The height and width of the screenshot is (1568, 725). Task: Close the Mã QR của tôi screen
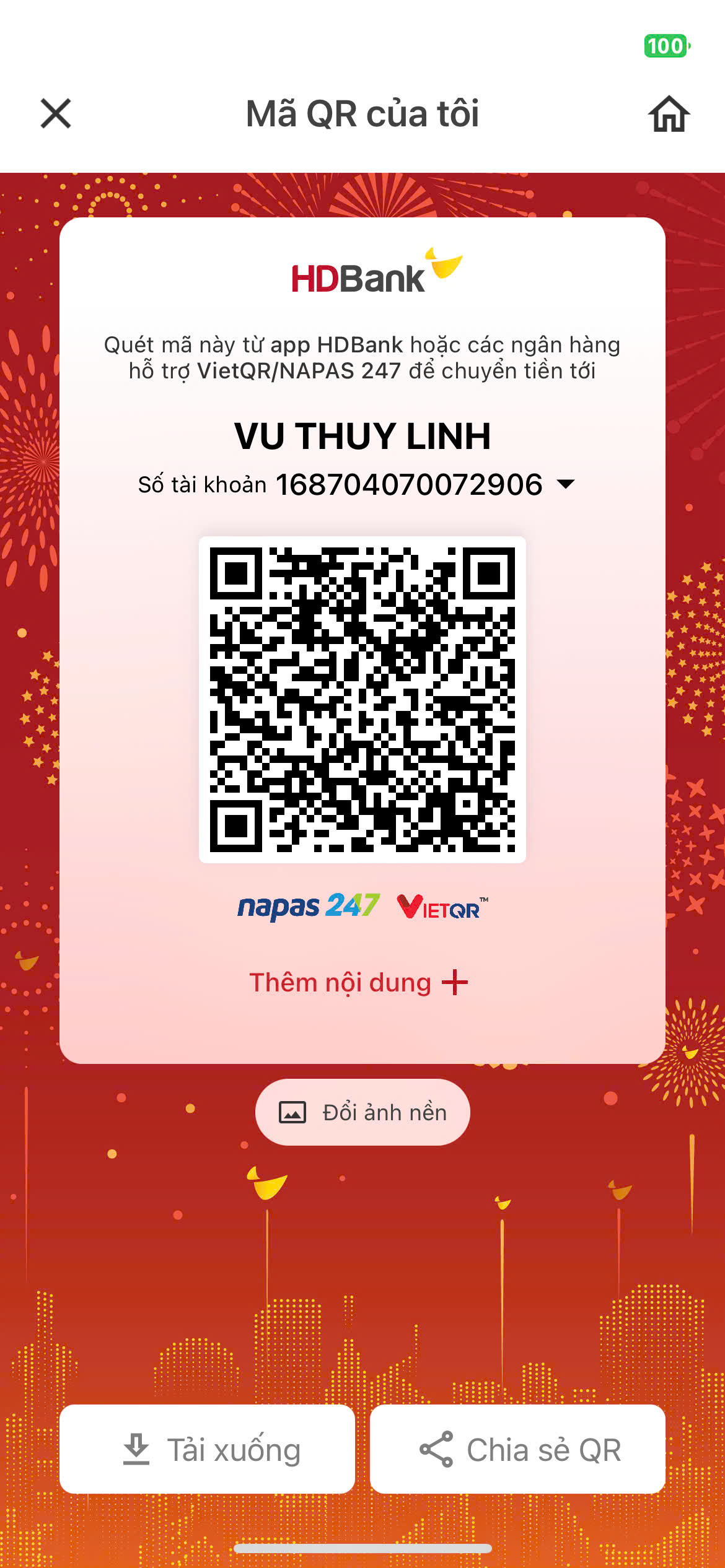click(56, 114)
